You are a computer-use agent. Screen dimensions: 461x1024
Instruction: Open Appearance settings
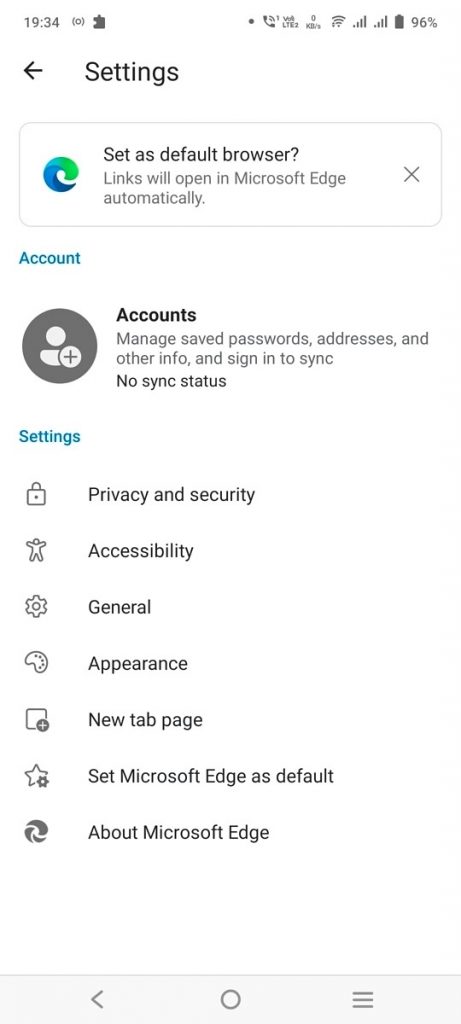click(230, 664)
